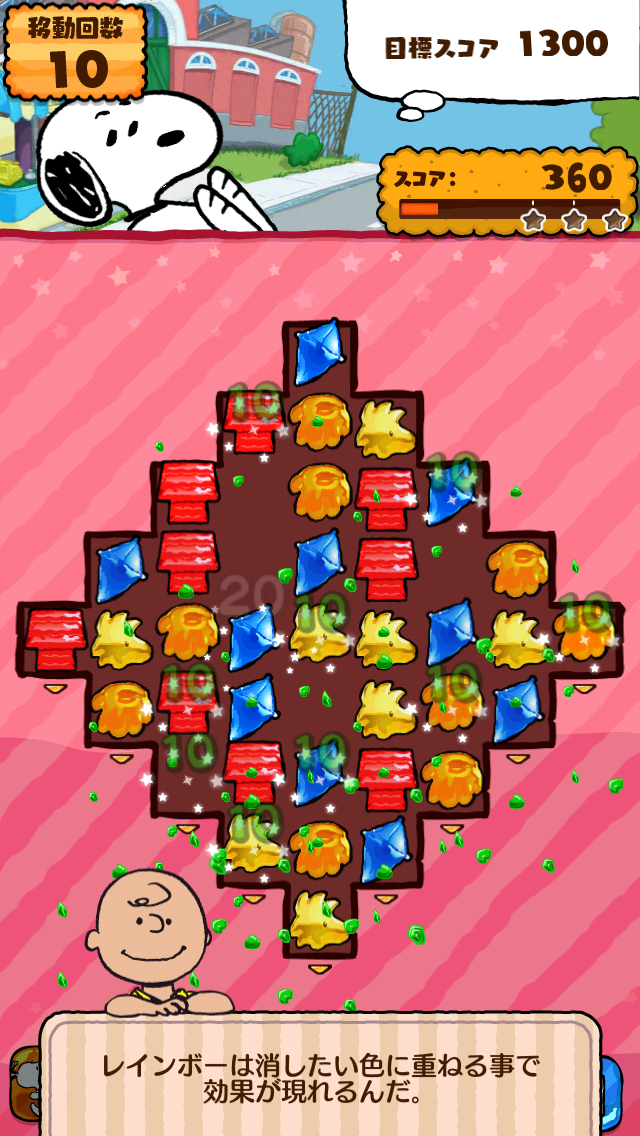Select the red doghouse at the board's left tip
This screenshot has width=640, height=1136.
[x=55, y=638]
